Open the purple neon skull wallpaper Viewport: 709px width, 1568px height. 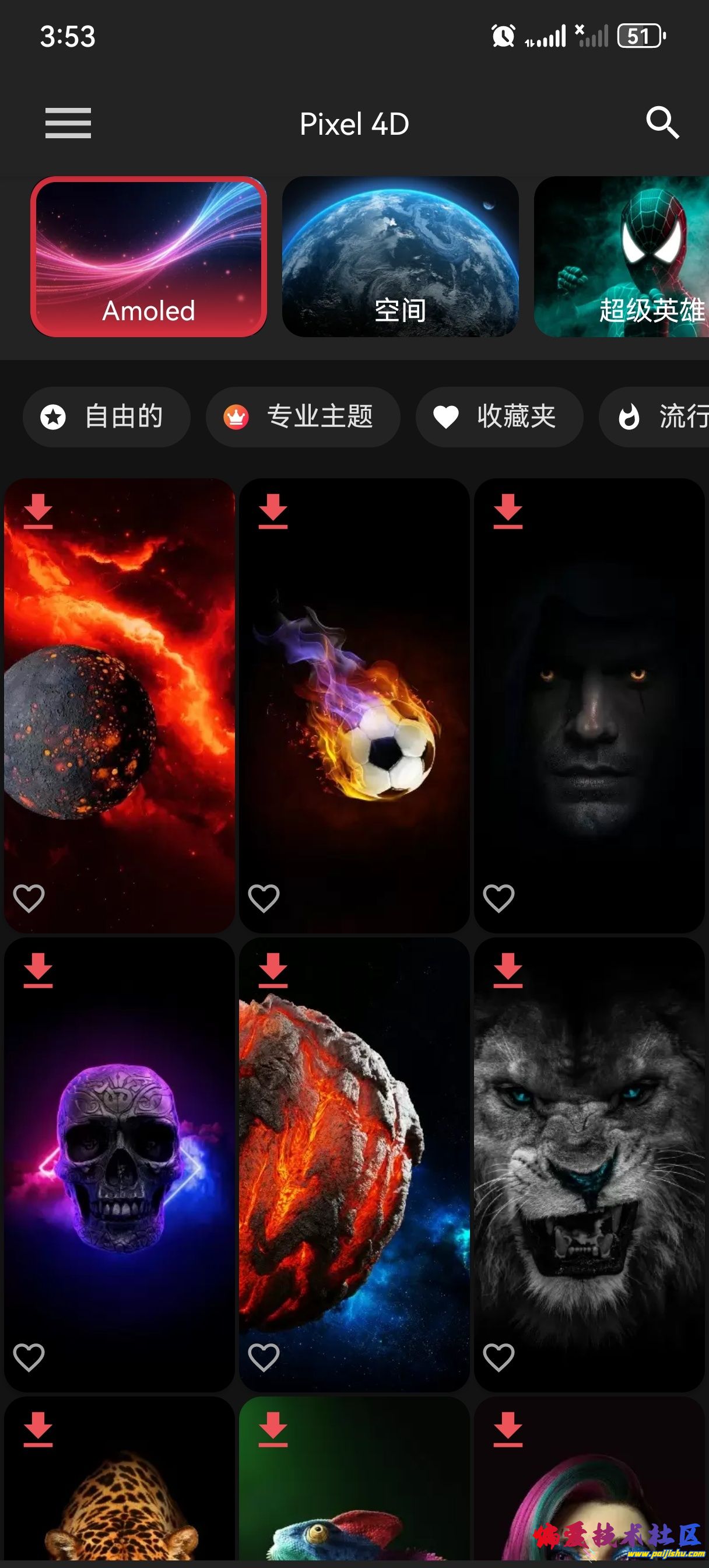pyautogui.click(x=120, y=1163)
